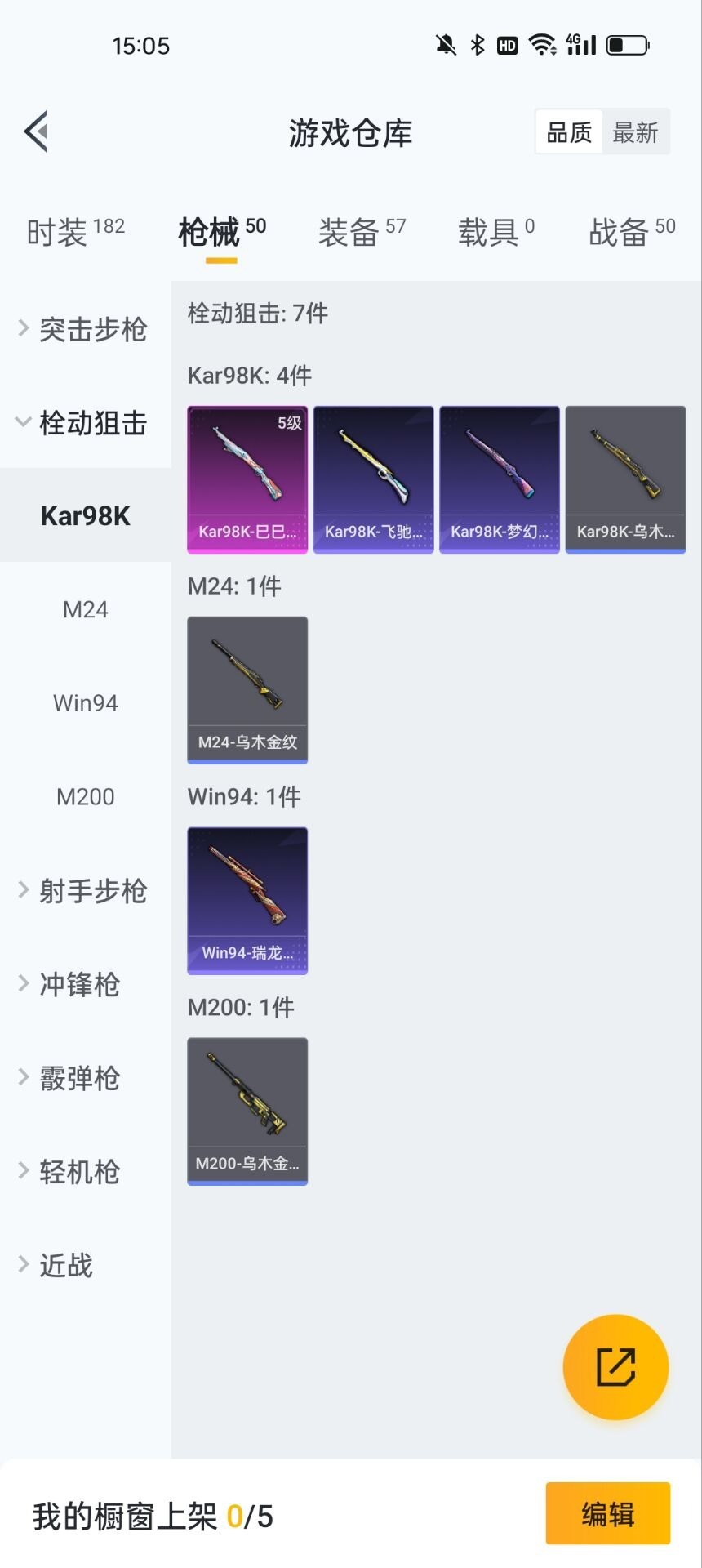This screenshot has height=1568, width=702.
Task: Select M200 in the sidebar
Action: (85, 796)
